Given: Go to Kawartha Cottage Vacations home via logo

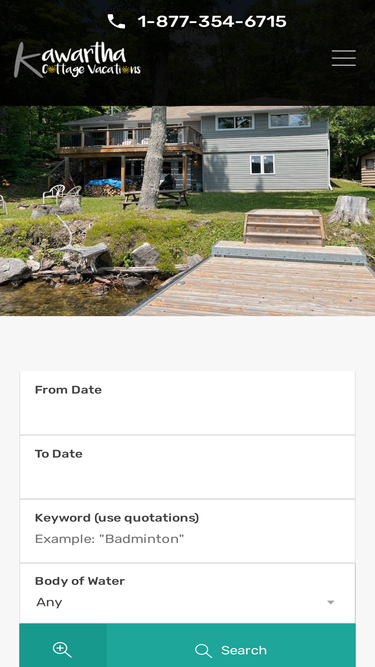Looking at the screenshot, I should coord(77,60).
